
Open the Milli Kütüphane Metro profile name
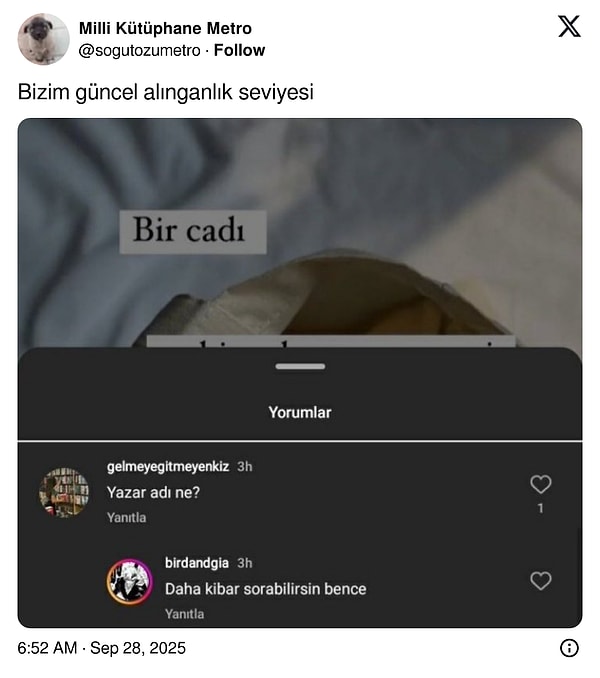click(165, 29)
